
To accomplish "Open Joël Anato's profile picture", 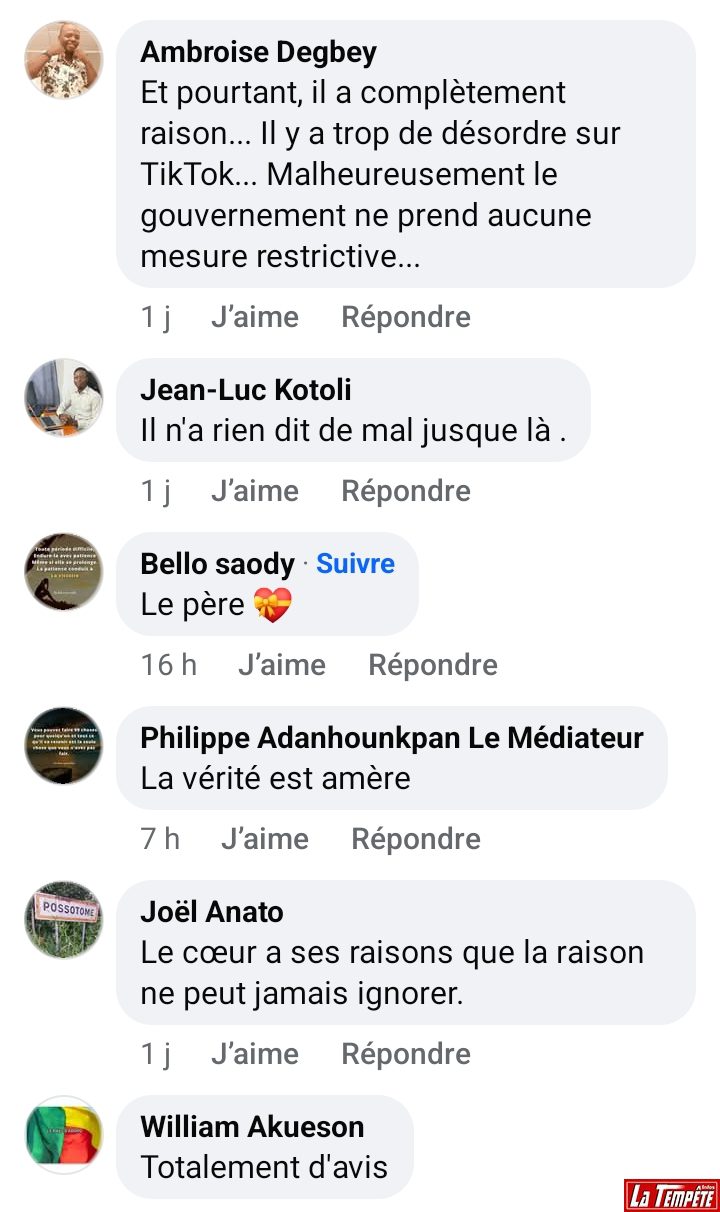I will pos(63,919).
